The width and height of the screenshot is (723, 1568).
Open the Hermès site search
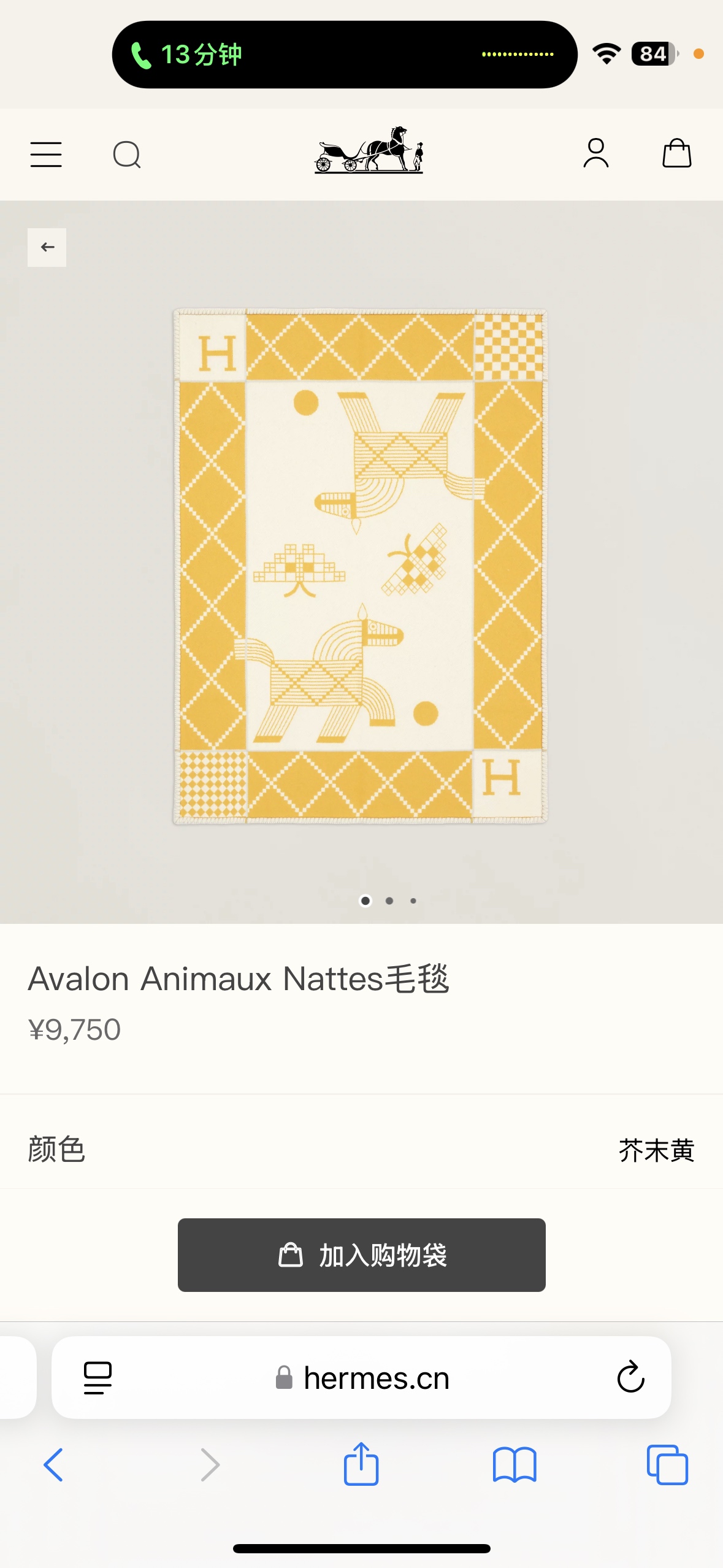(x=127, y=154)
